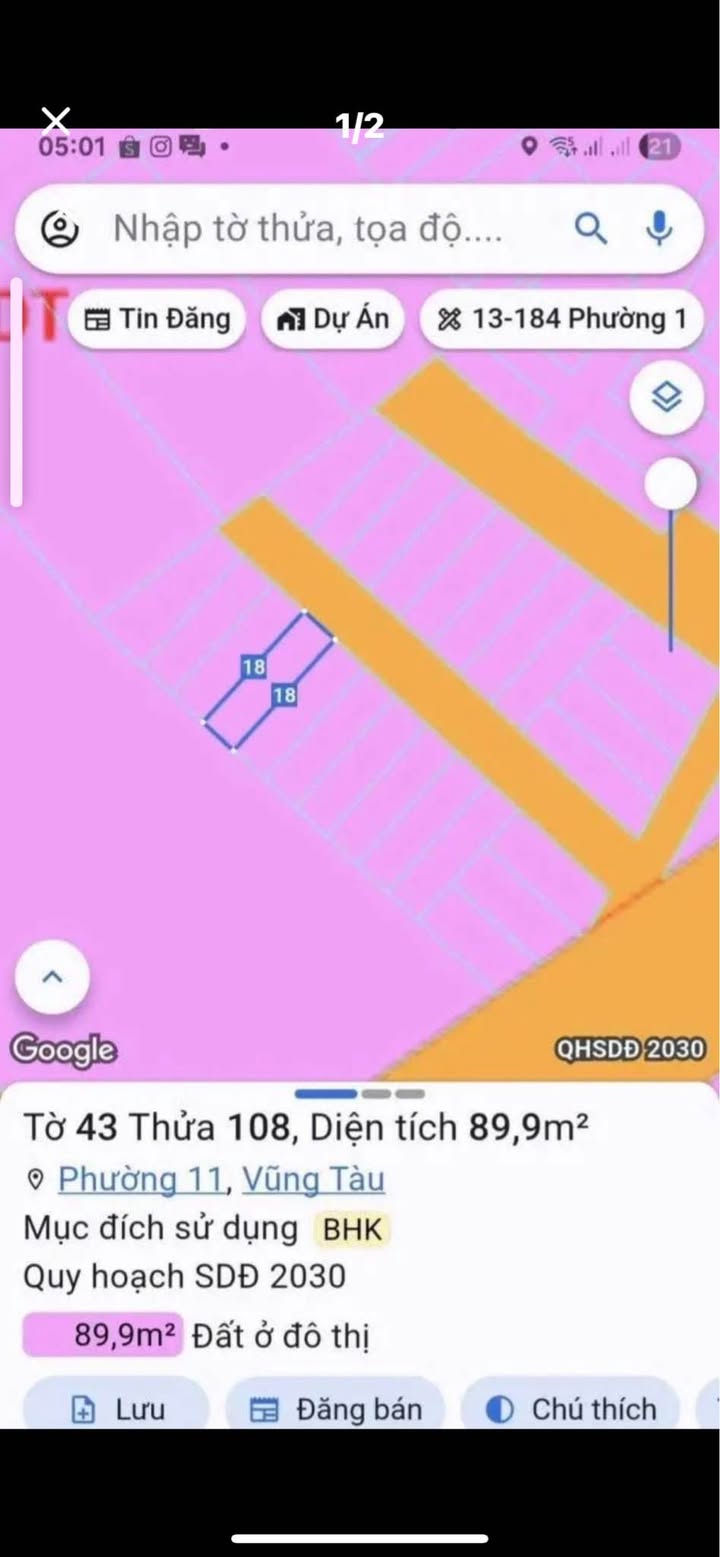Open the Chú thích legend

(572, 1409)
